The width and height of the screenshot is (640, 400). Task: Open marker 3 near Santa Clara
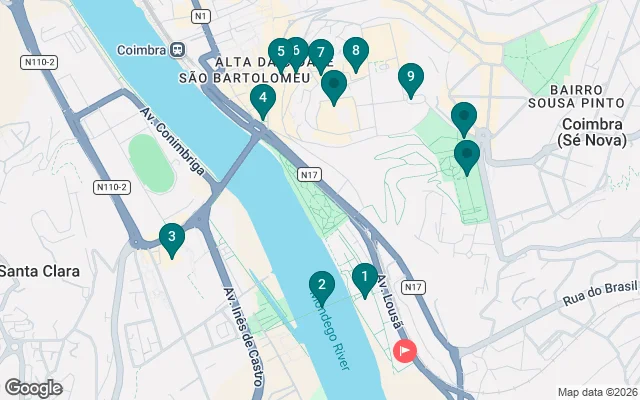[x=172, y=237]
